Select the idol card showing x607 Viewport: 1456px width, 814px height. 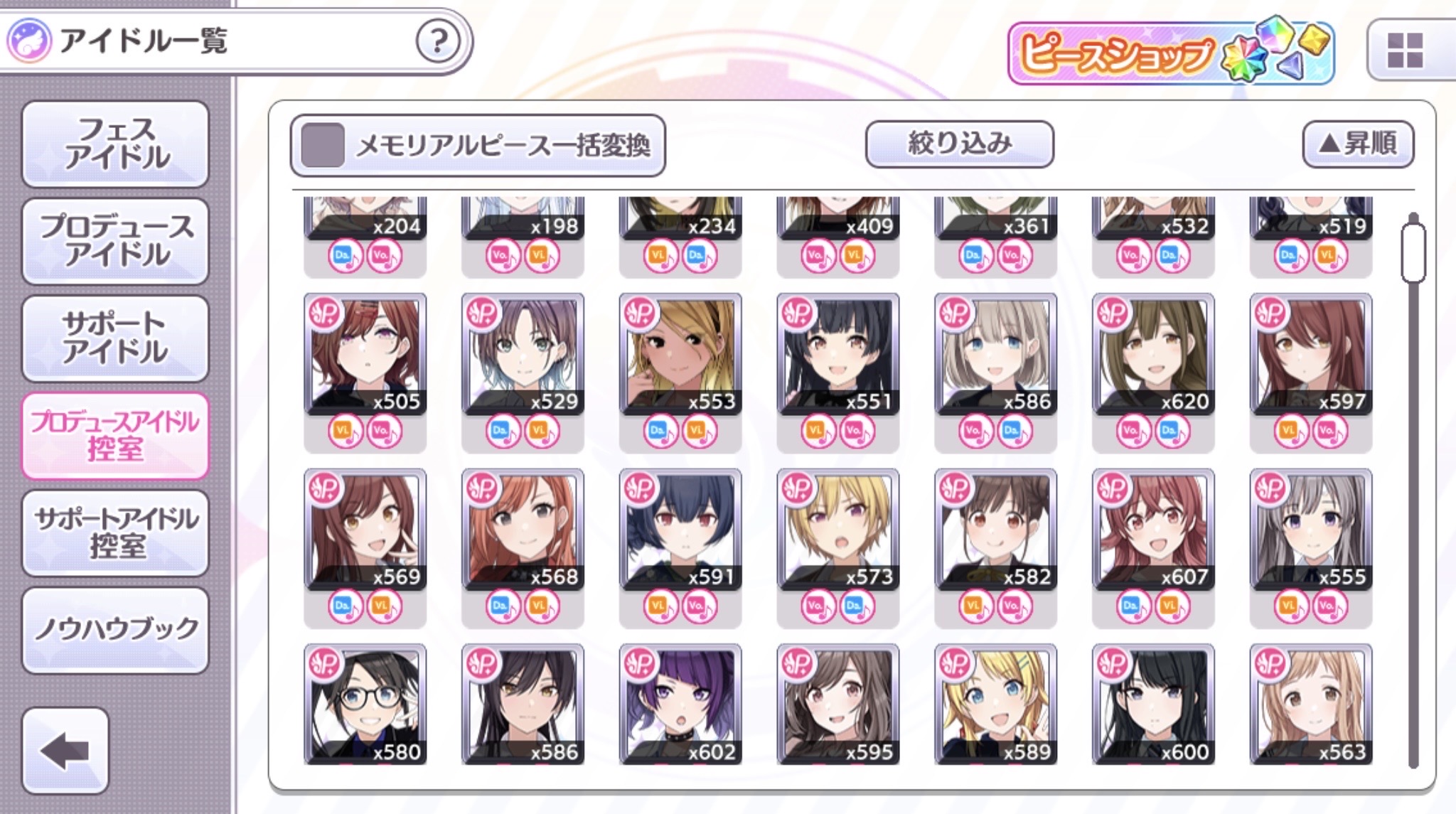pos(1153,530)
